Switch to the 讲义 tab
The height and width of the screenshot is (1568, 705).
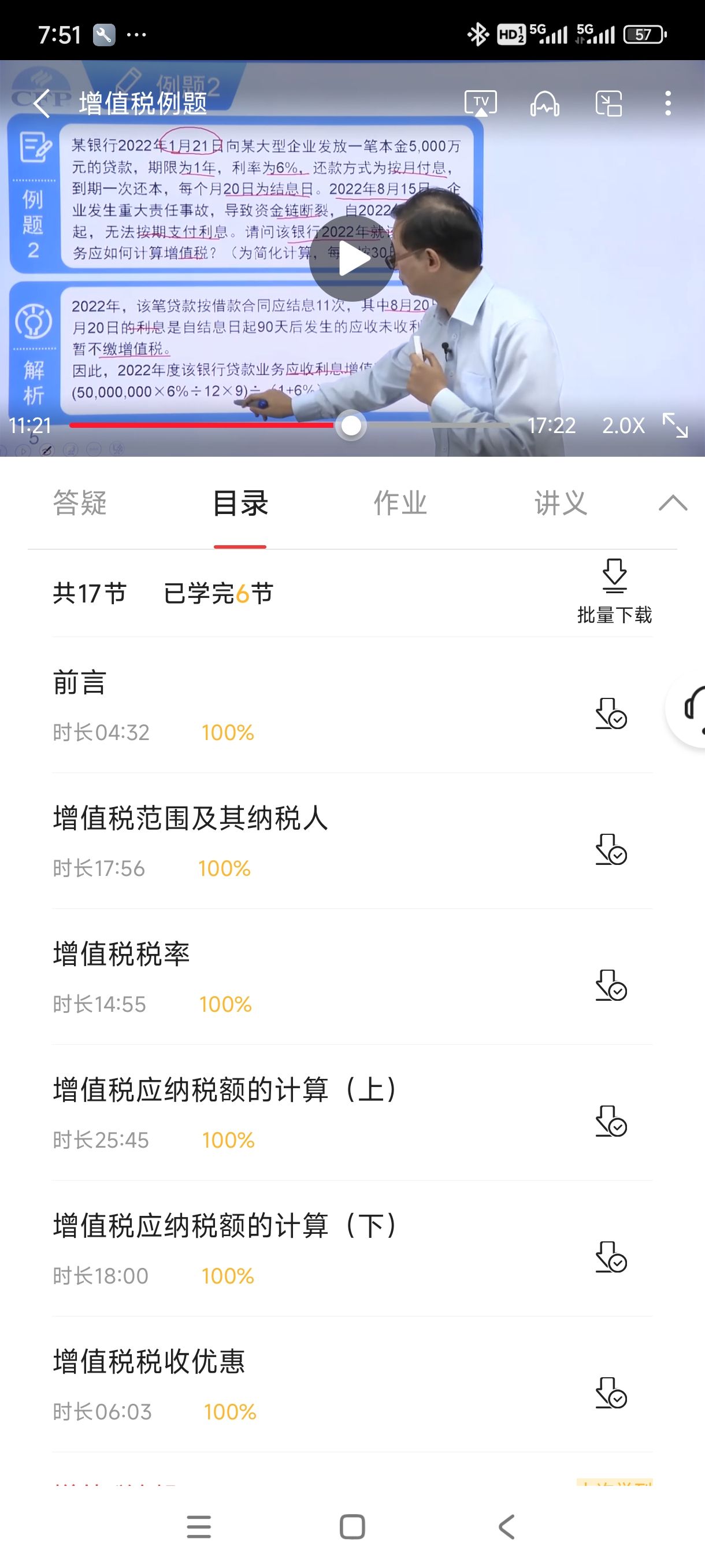pyautogui.click(x=560, y=504)
